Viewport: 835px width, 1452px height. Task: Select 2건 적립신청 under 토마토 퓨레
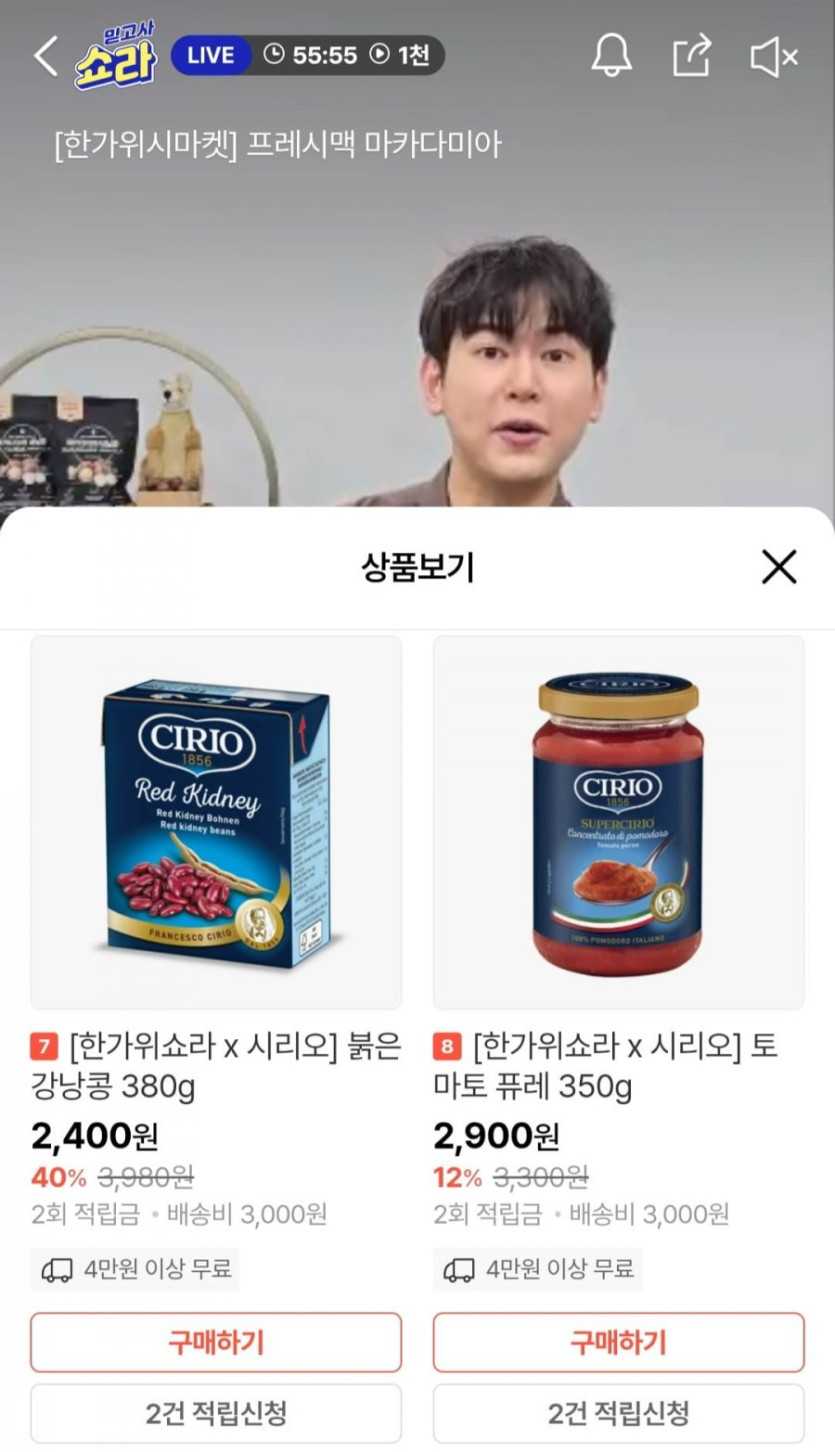point(618,1413)
